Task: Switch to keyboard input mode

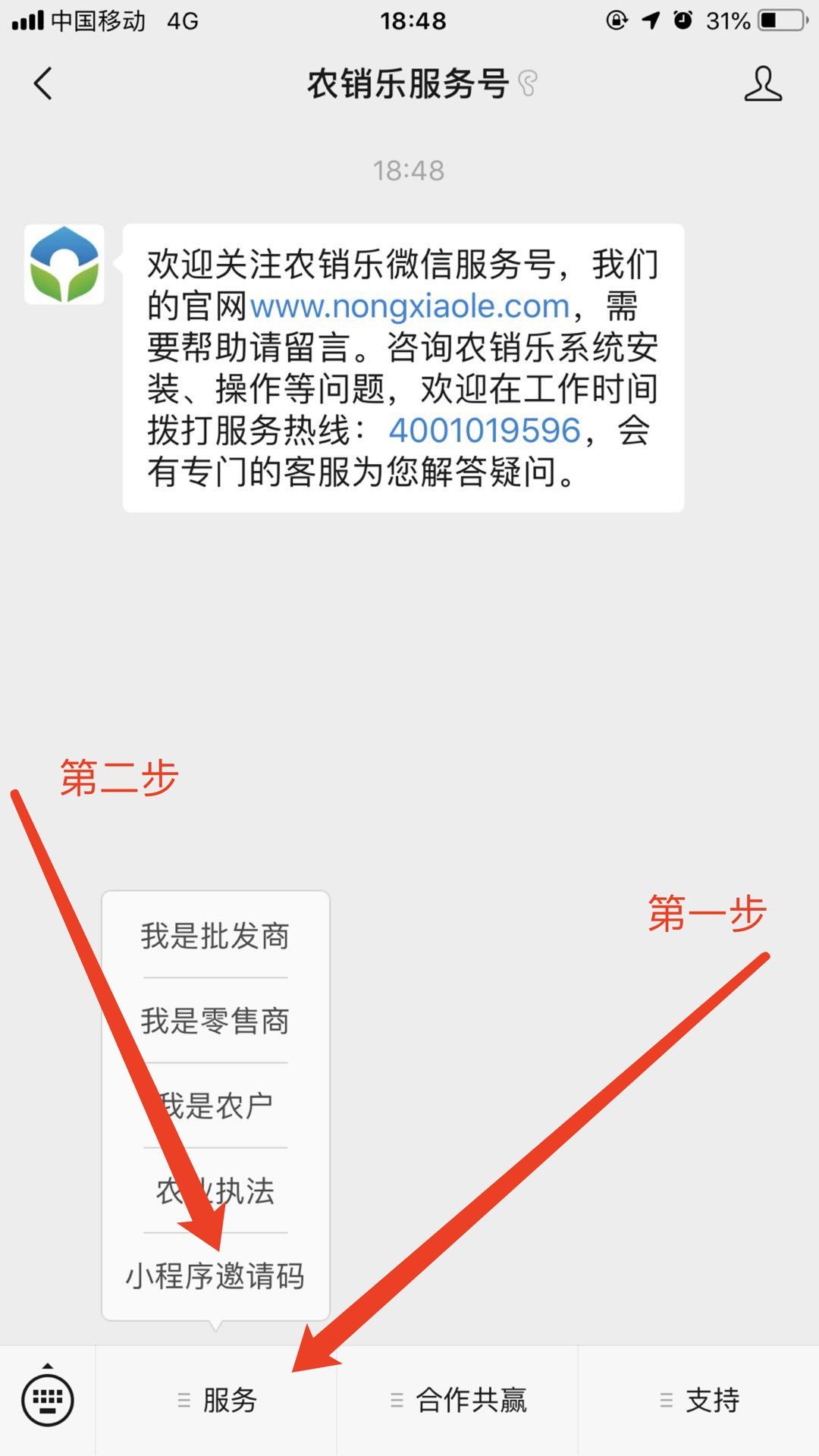Action: [x=48, y=1400]
